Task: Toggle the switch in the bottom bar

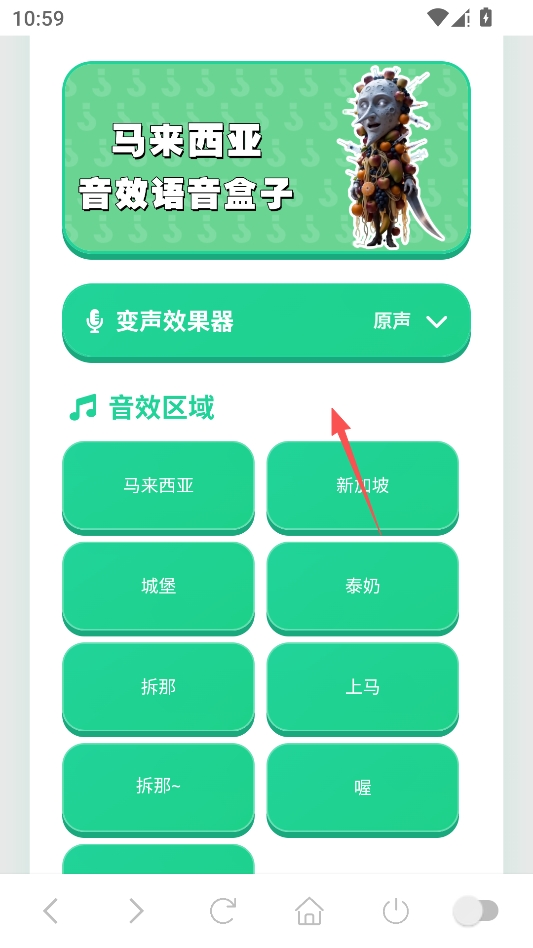Action: pyautogui.click(x=477, y=911)
